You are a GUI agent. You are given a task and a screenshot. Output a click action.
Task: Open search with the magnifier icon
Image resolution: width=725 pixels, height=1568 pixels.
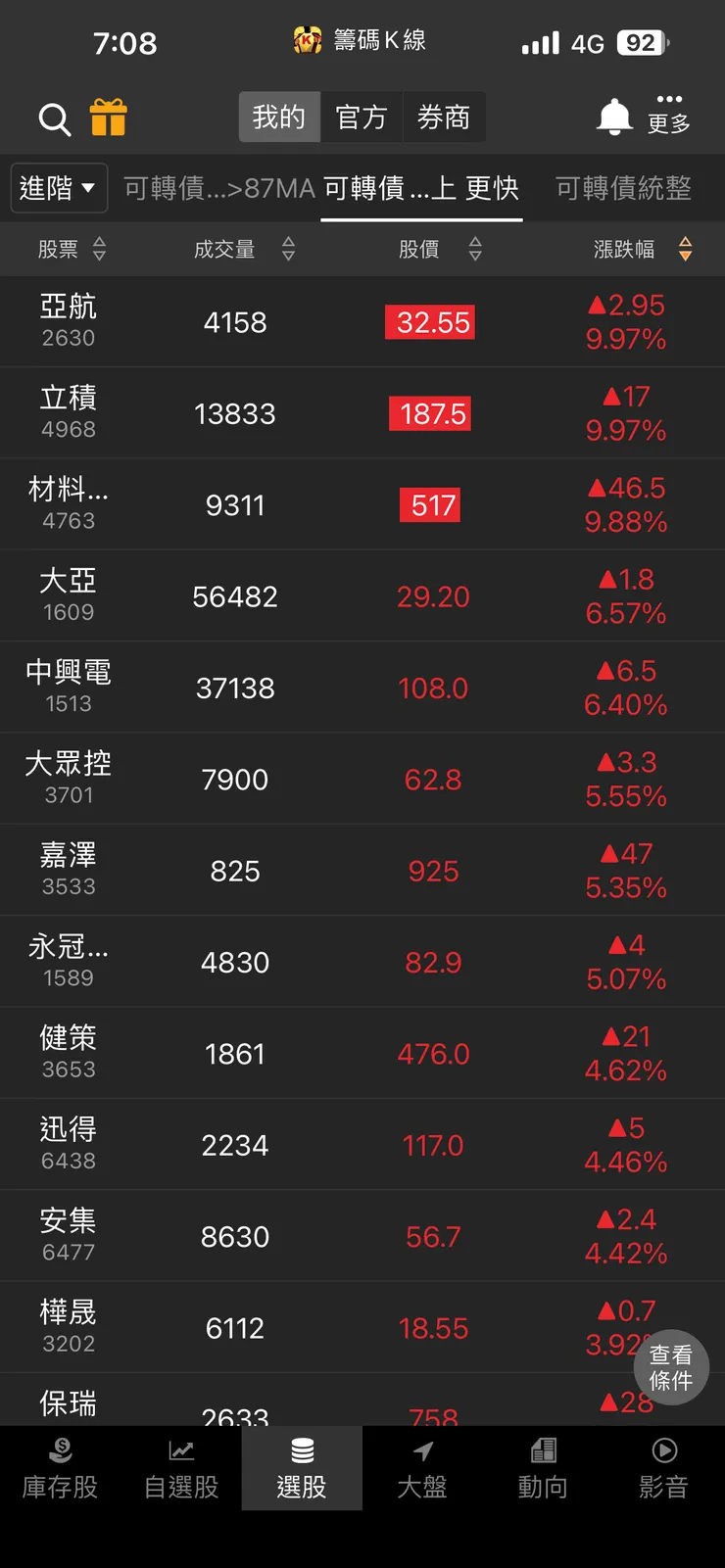[x=54, y=119]
